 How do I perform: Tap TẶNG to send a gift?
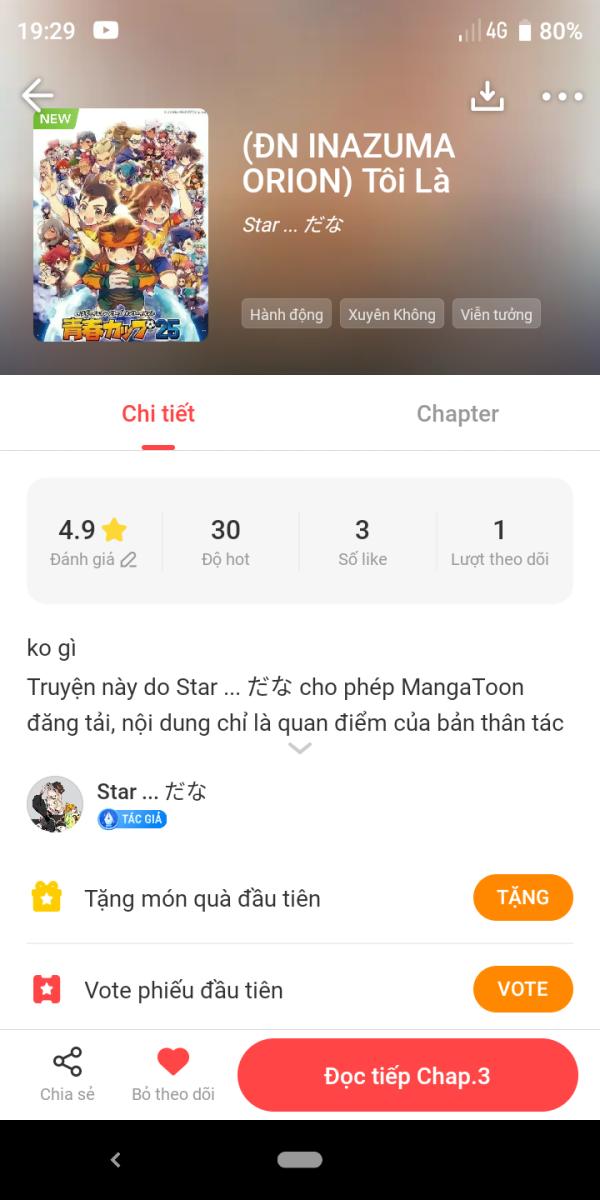coord(522,897)
